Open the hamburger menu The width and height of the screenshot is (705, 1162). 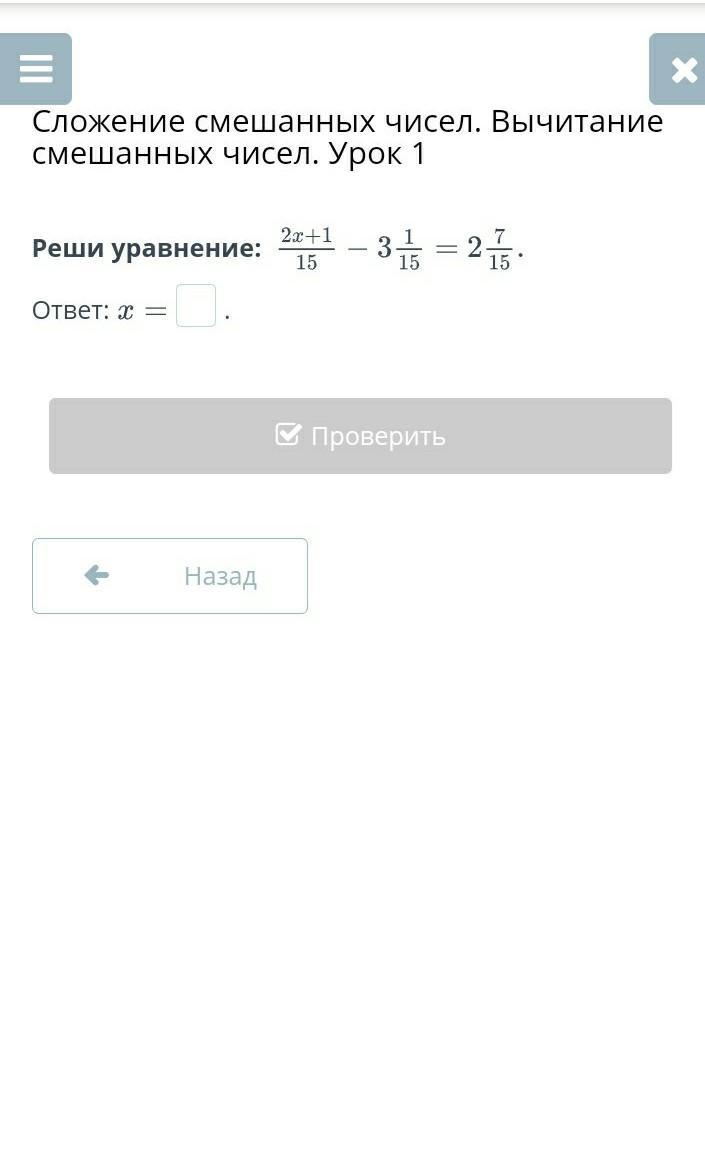(x=36, y=69)
